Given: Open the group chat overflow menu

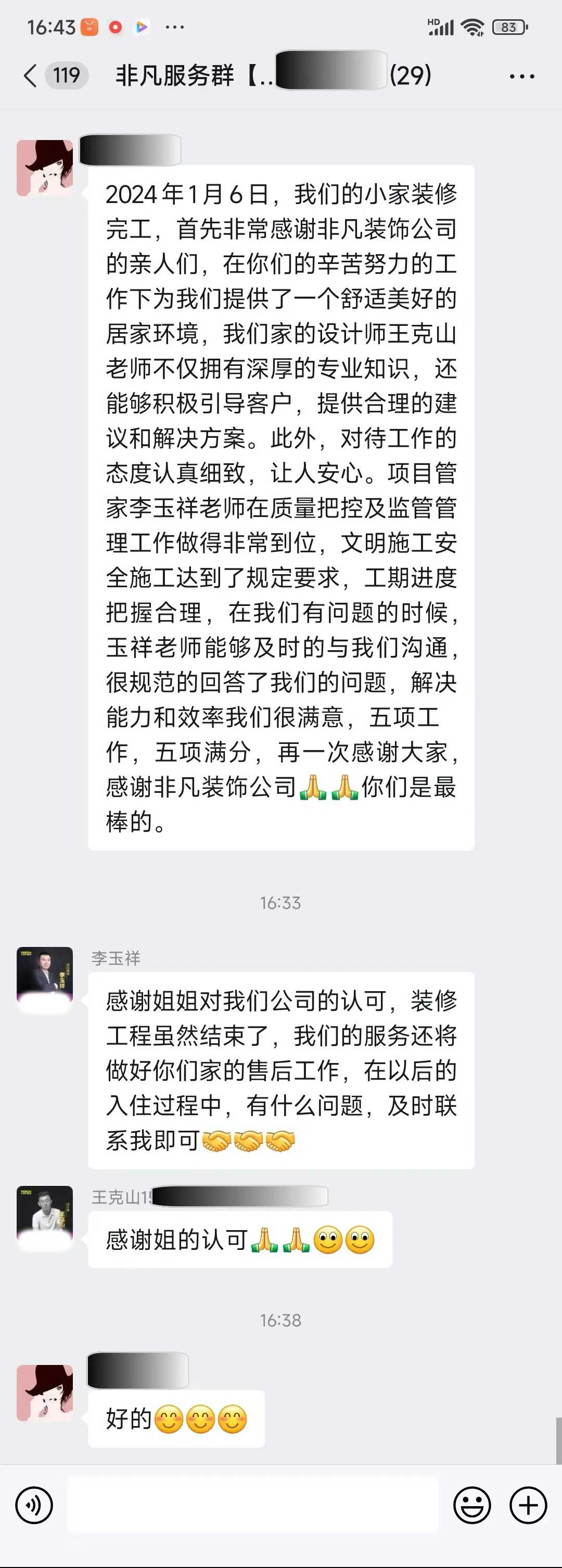Looking at the screenshot, I should (522, 77).
